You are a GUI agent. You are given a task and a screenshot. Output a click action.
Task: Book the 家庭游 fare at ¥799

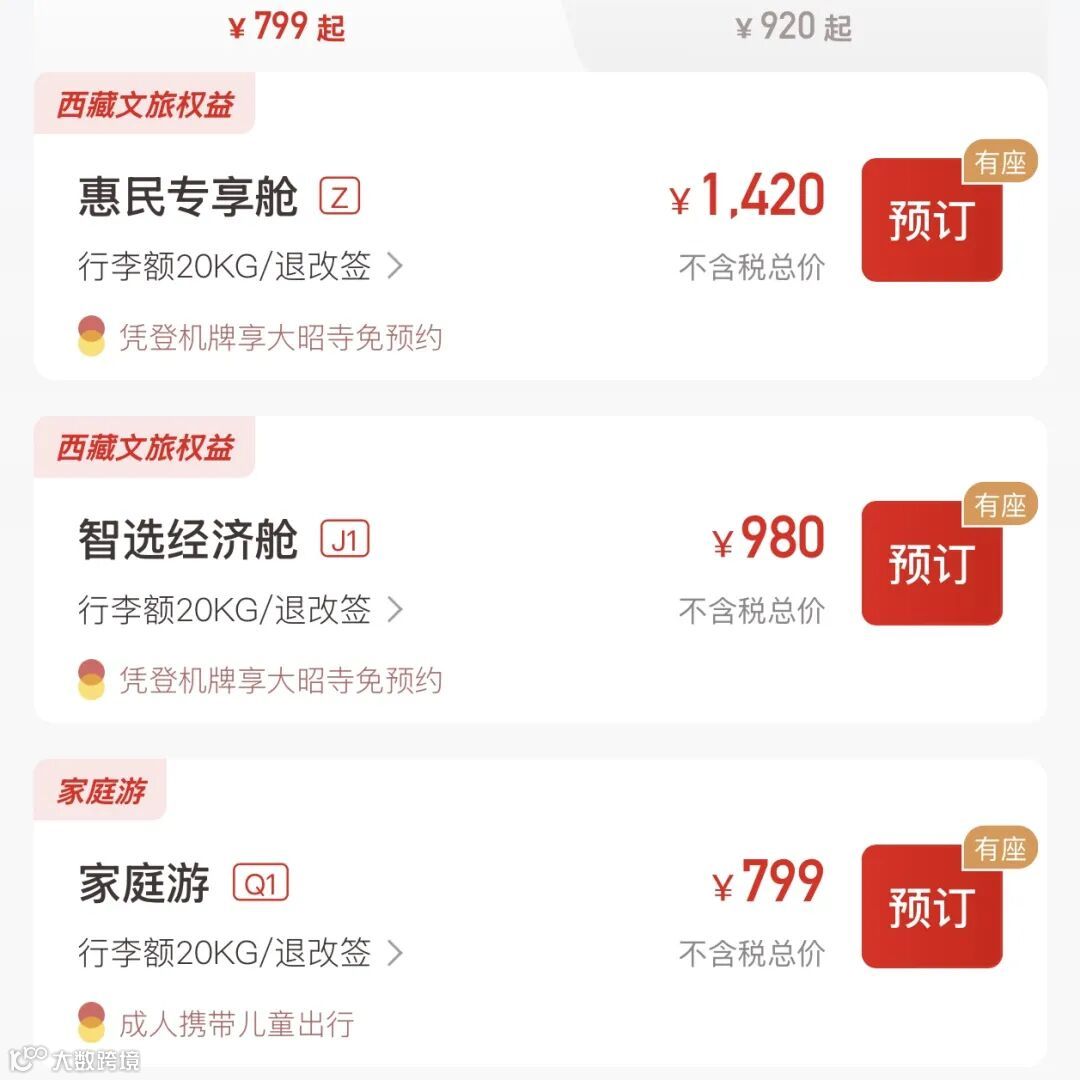pos(931,907)
